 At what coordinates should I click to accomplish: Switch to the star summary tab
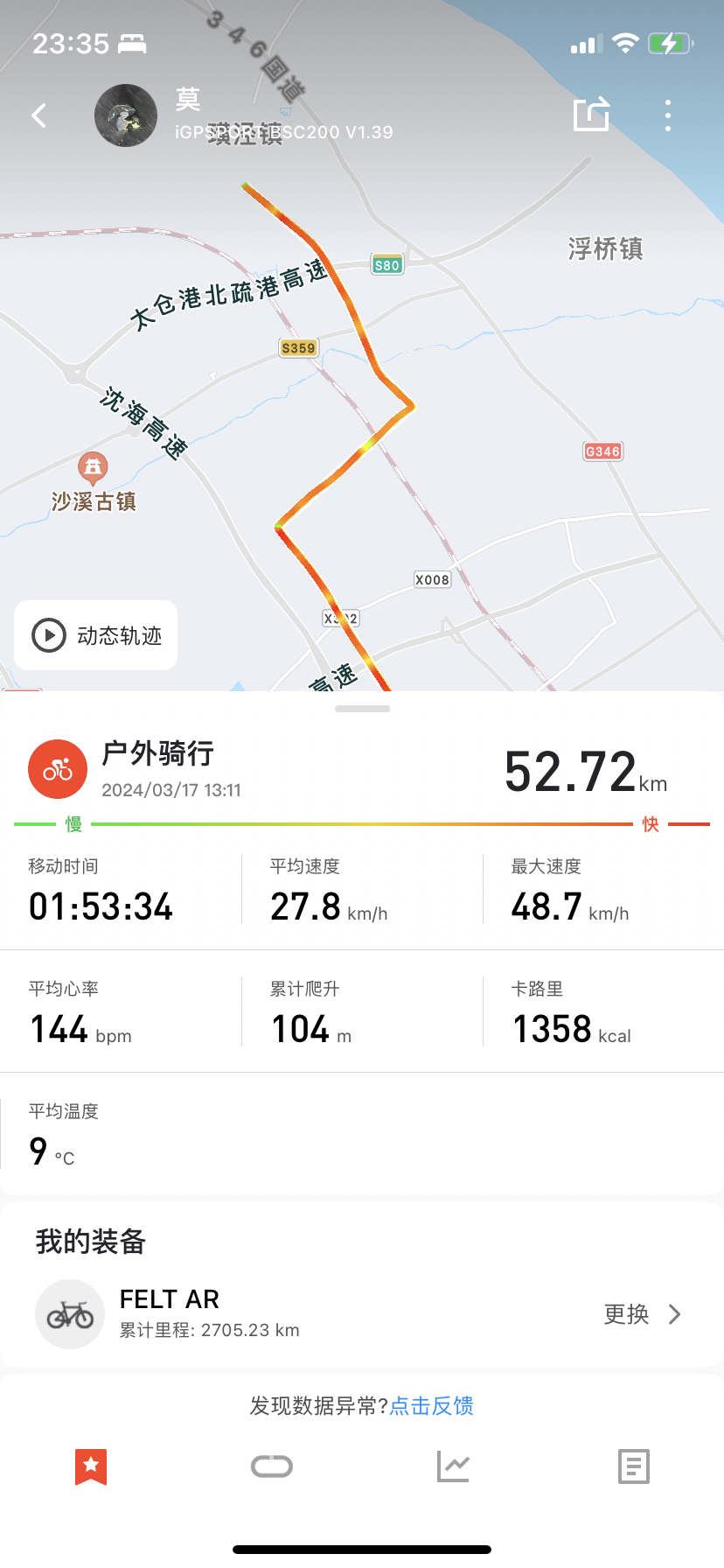pos(91,1466)
